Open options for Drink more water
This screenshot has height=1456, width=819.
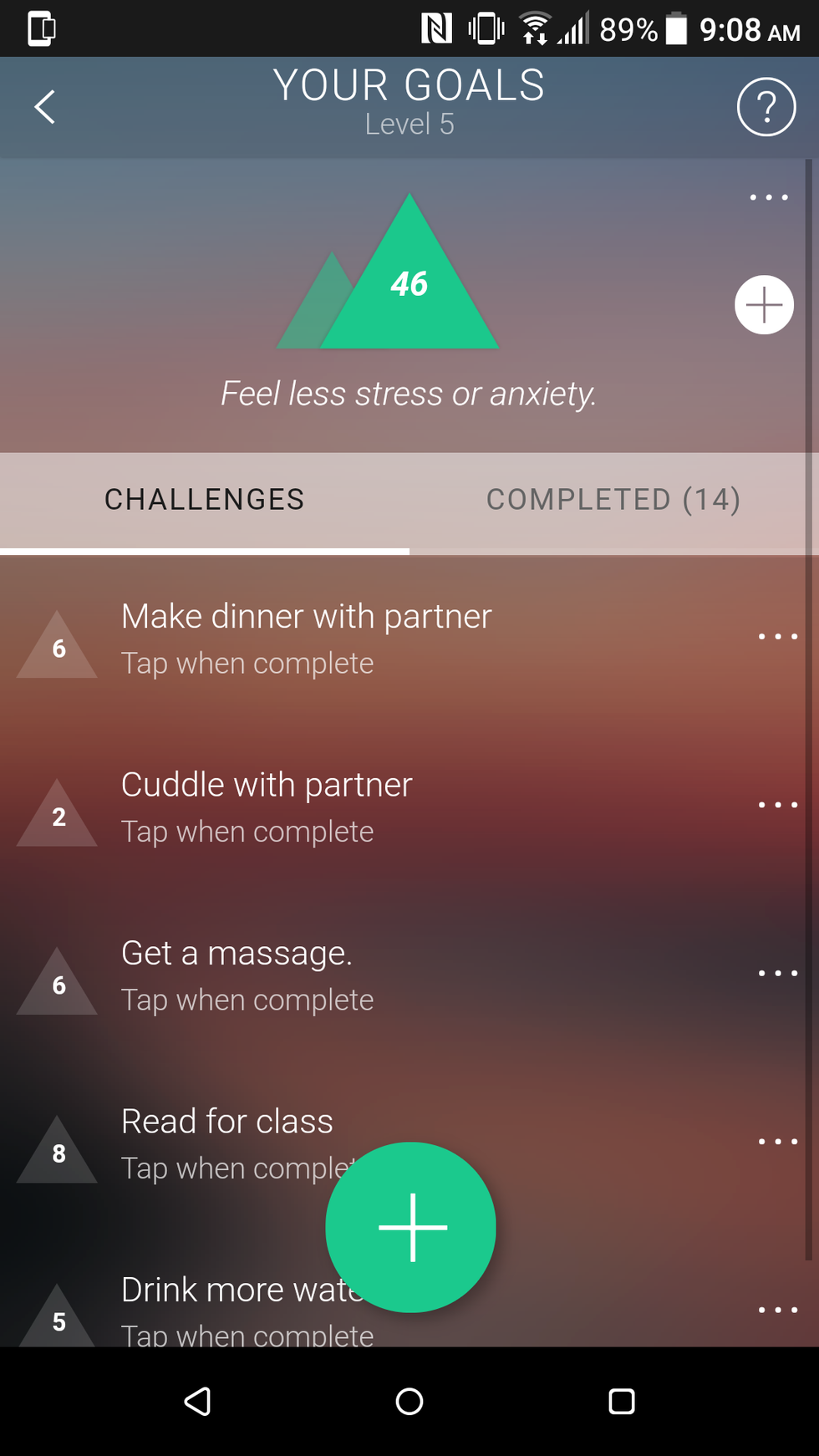click(x=777, y=1310)
